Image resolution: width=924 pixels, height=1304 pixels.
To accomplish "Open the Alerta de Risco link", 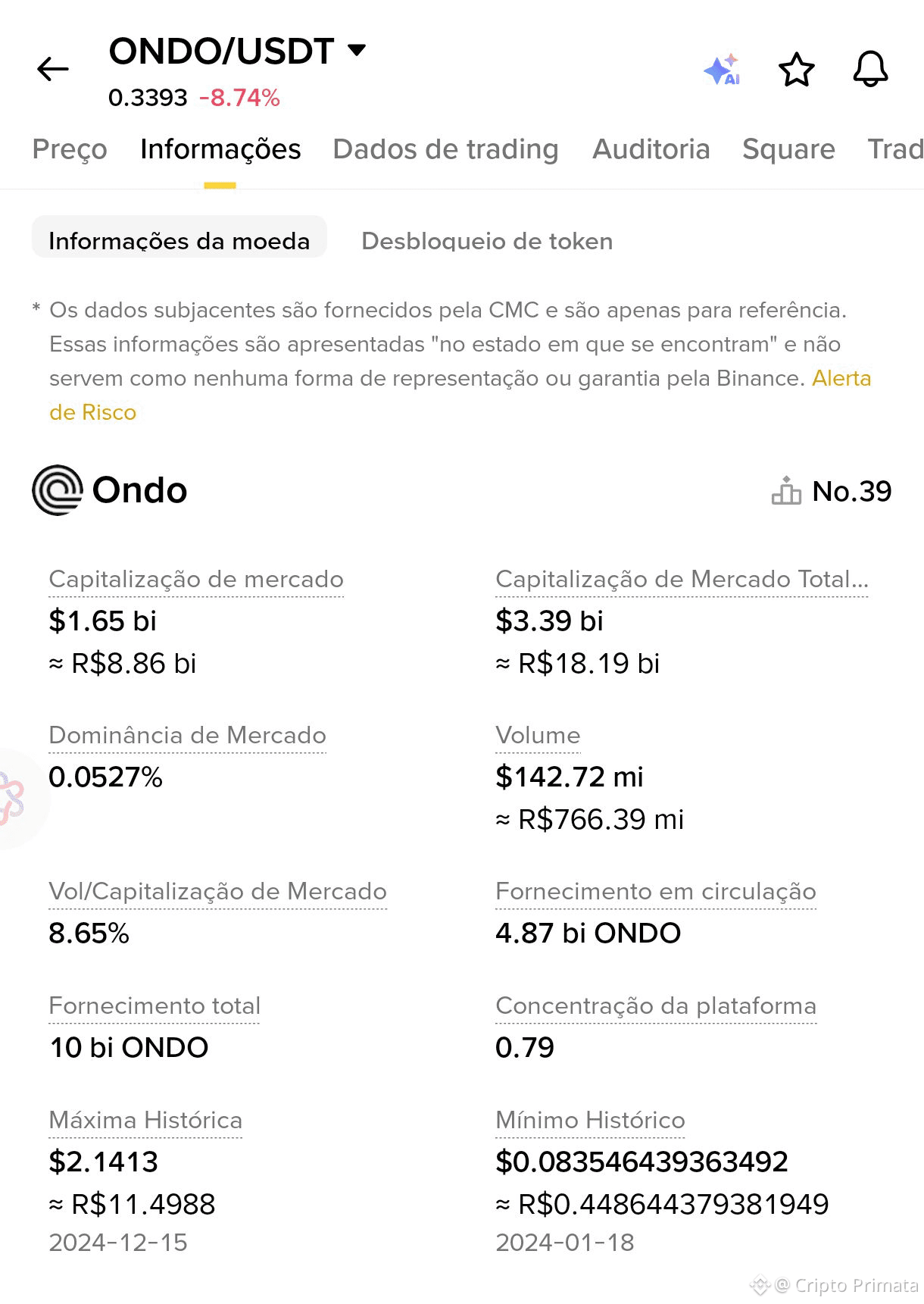I will click(x=841, y=378).
